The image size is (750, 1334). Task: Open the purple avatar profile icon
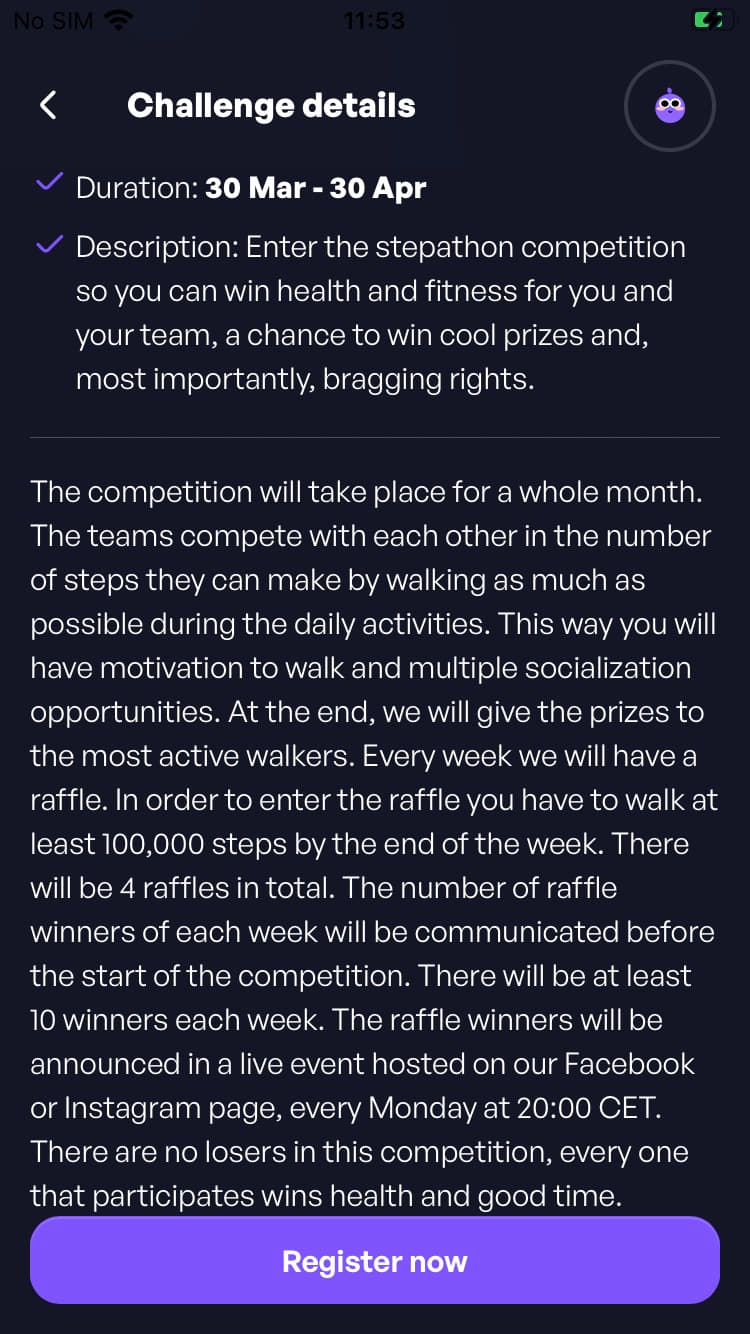(669, 106)
